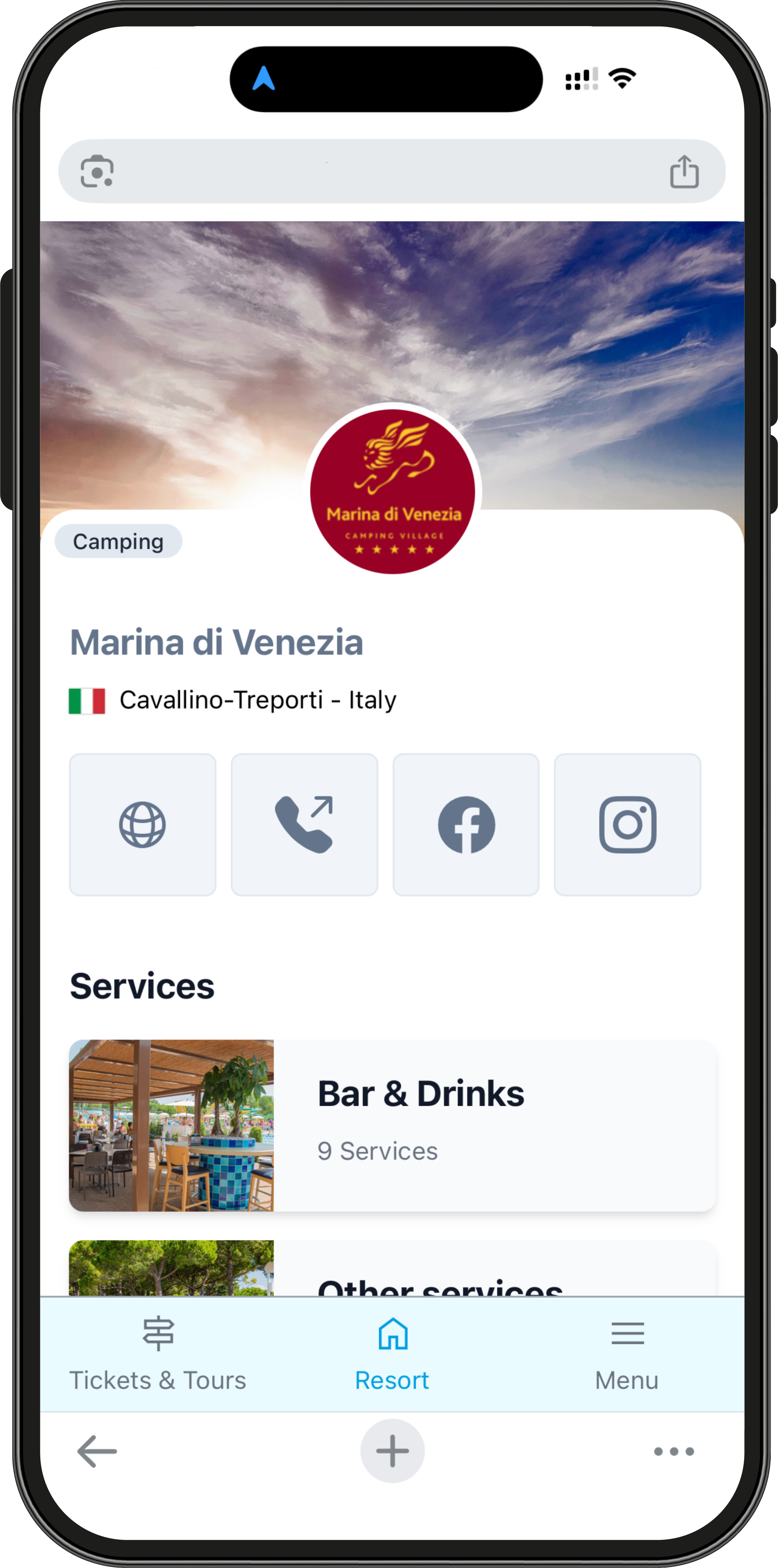Open a new browser tab

[x=392, y=1451]
